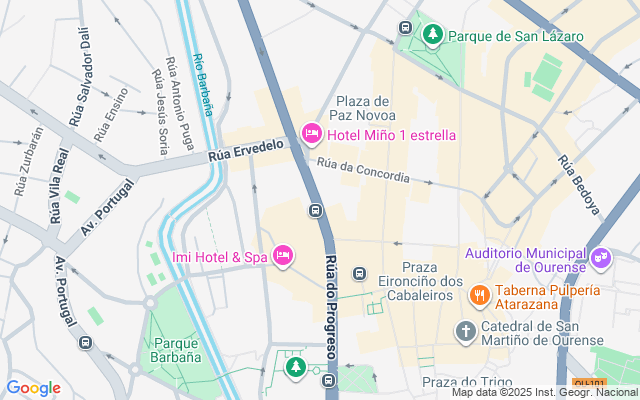This screenshot has width=640, height=400.
Task: Tap the Parque de San Lázaro marker
Action: (x=432, y=36)
